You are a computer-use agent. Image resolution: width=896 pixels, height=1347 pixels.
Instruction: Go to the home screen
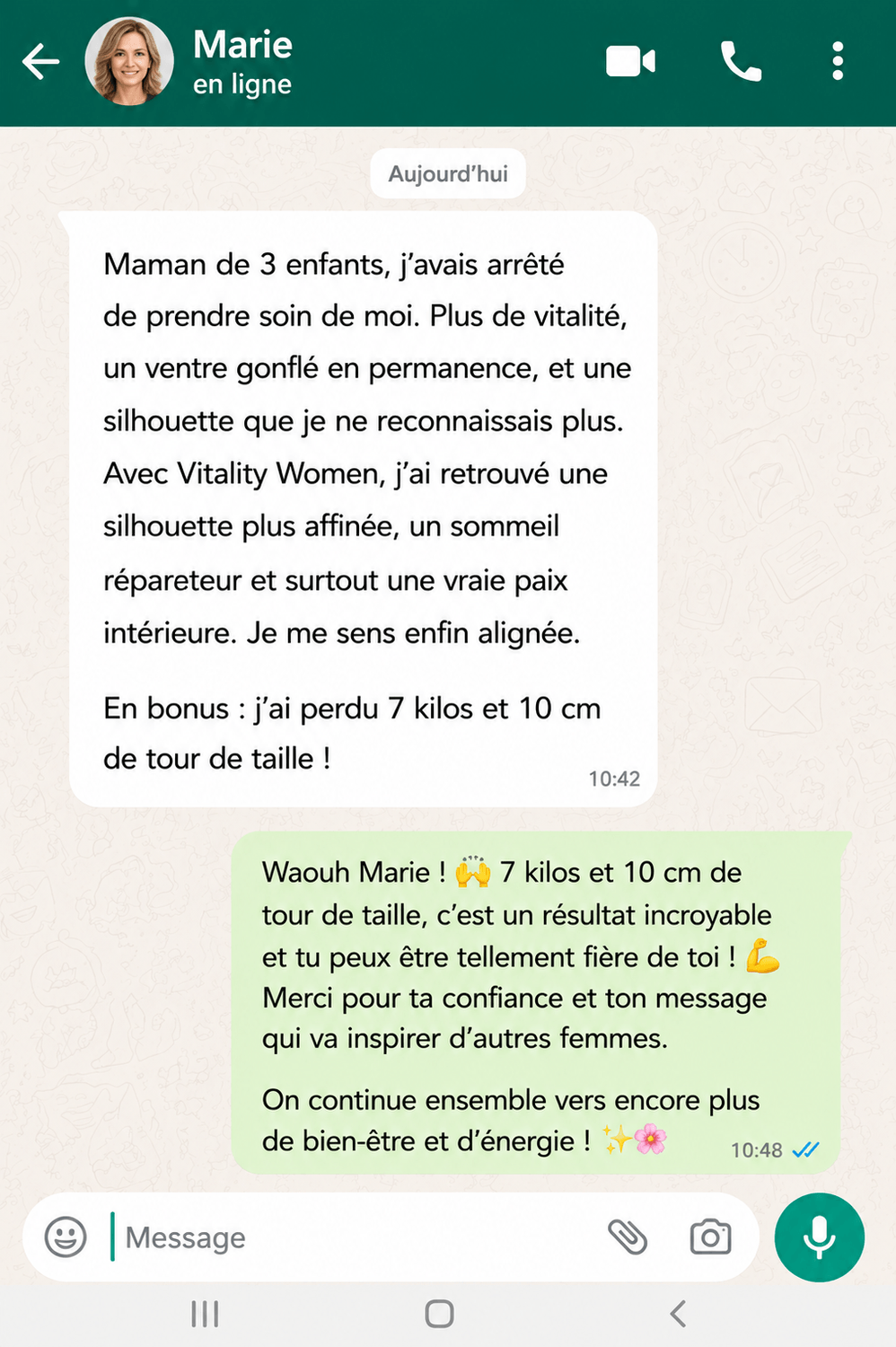[x=439, y=1314]
